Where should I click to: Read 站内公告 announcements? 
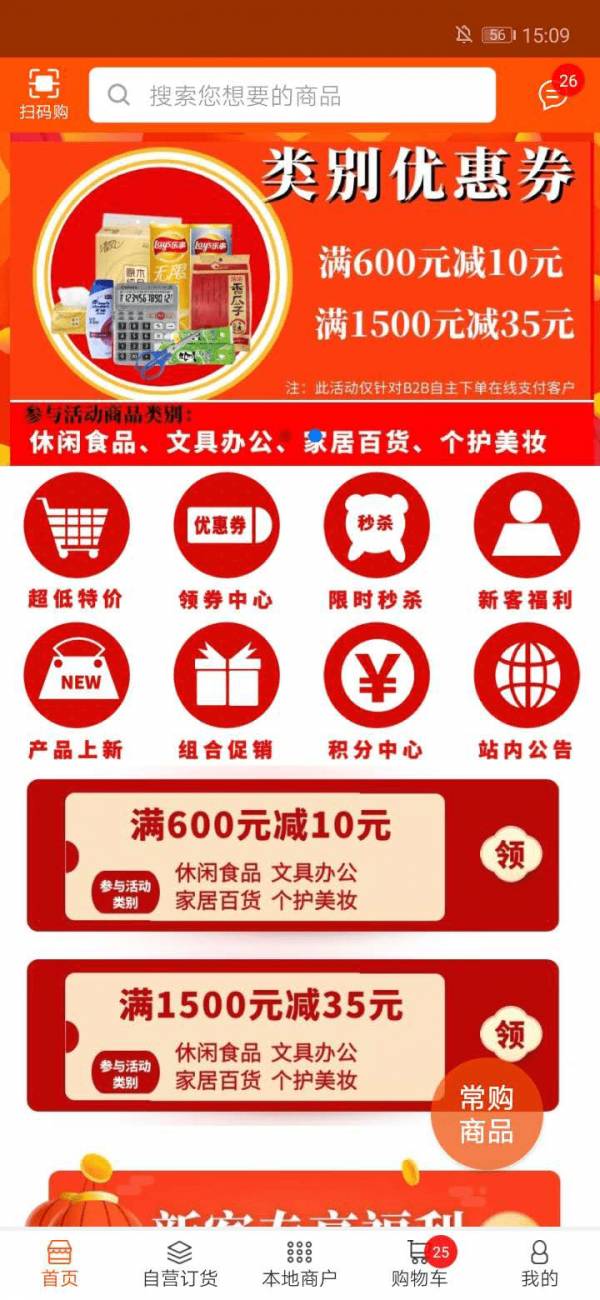(526, 690)
